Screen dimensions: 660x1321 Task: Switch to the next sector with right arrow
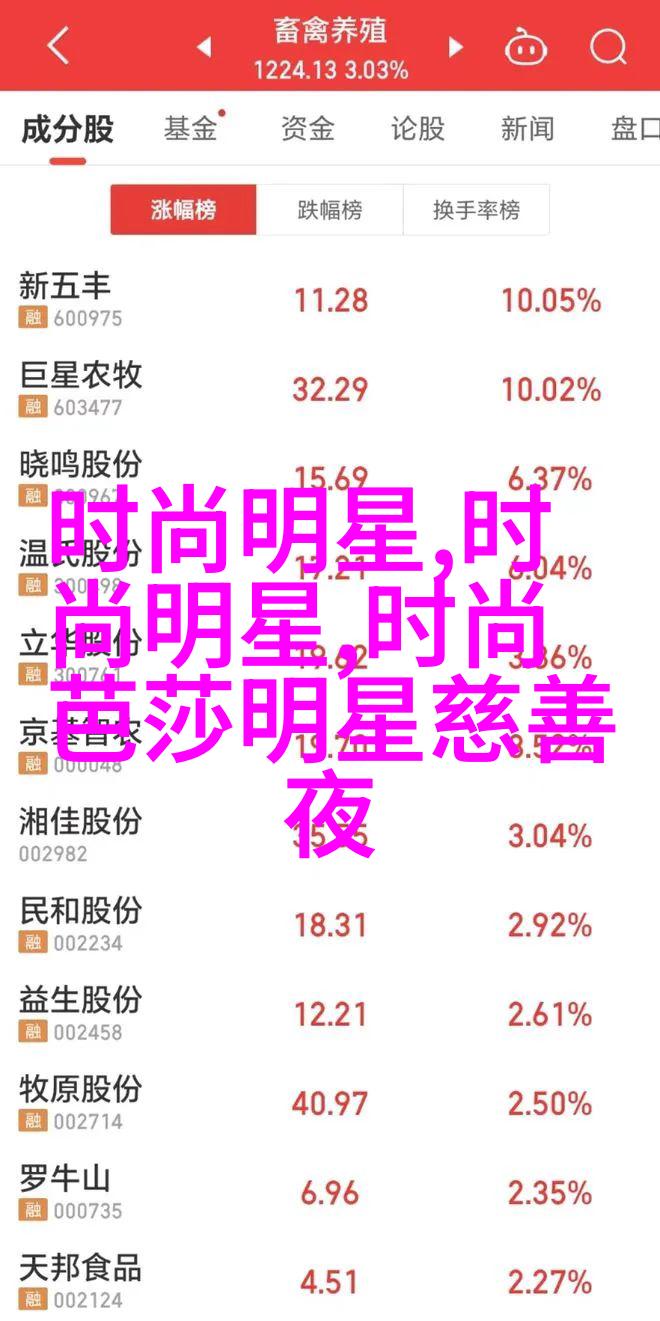[x=456, y=47]
